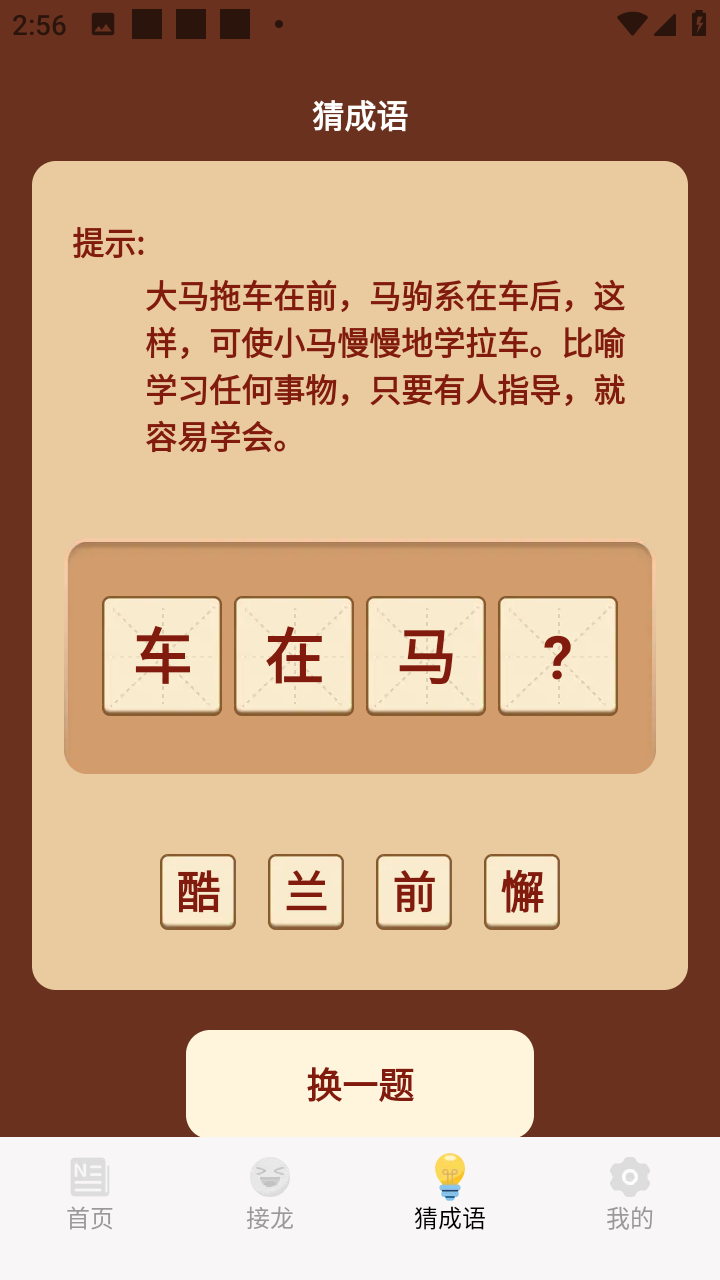Viewport: 720px width, 1280px height.
Task: Select the character 前 to complete the idiom
Action: 414,891
